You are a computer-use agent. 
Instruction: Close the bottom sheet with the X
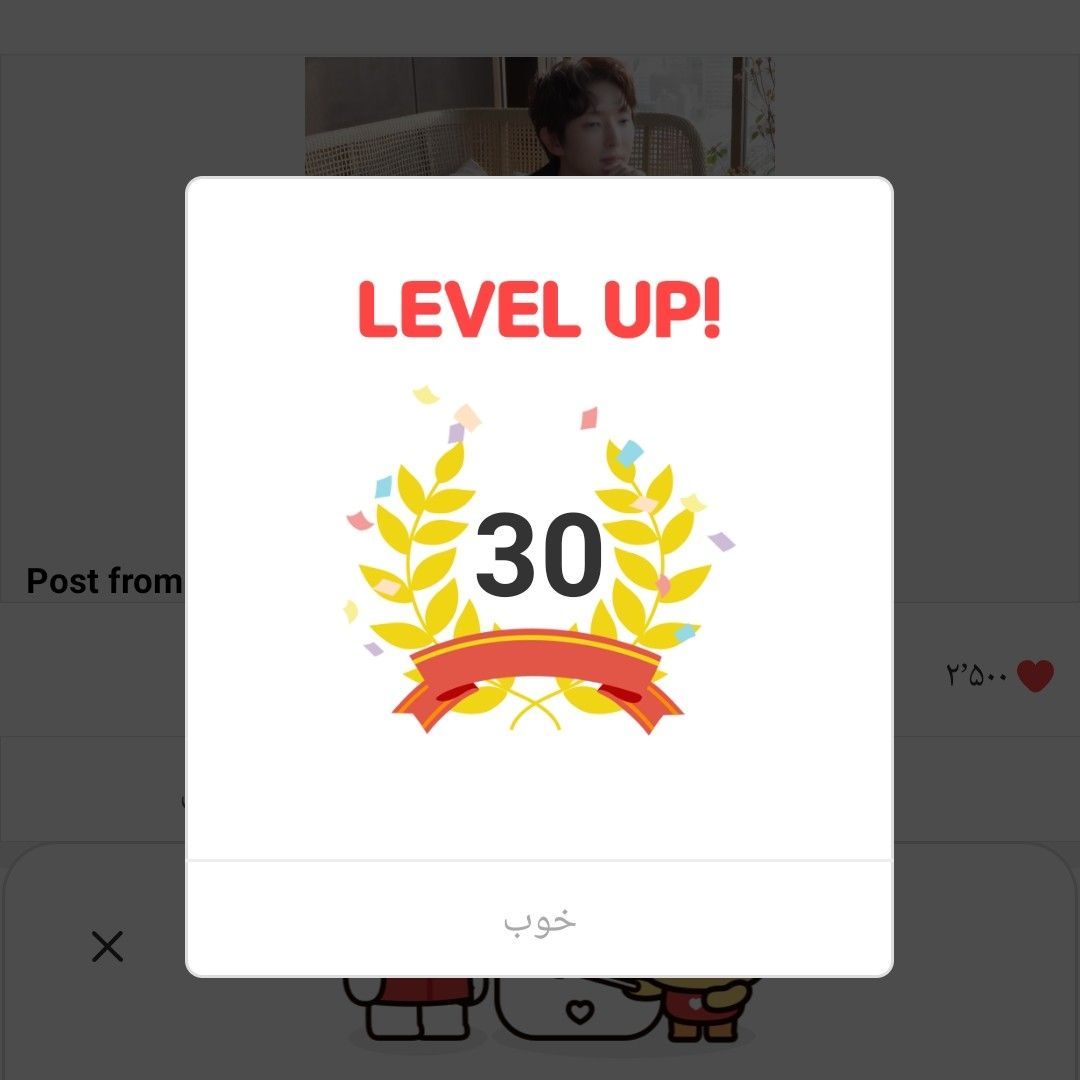[x=107, y=946]
